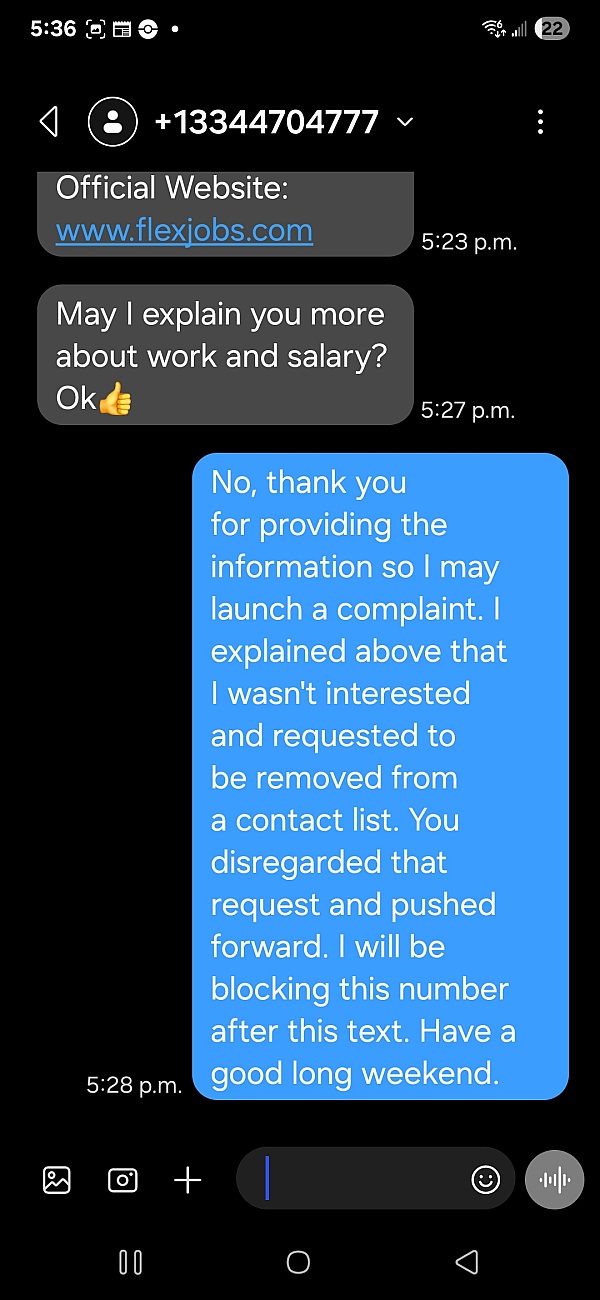Attach an image from gallery
Screen dimensions: 600x1300
57,1180
